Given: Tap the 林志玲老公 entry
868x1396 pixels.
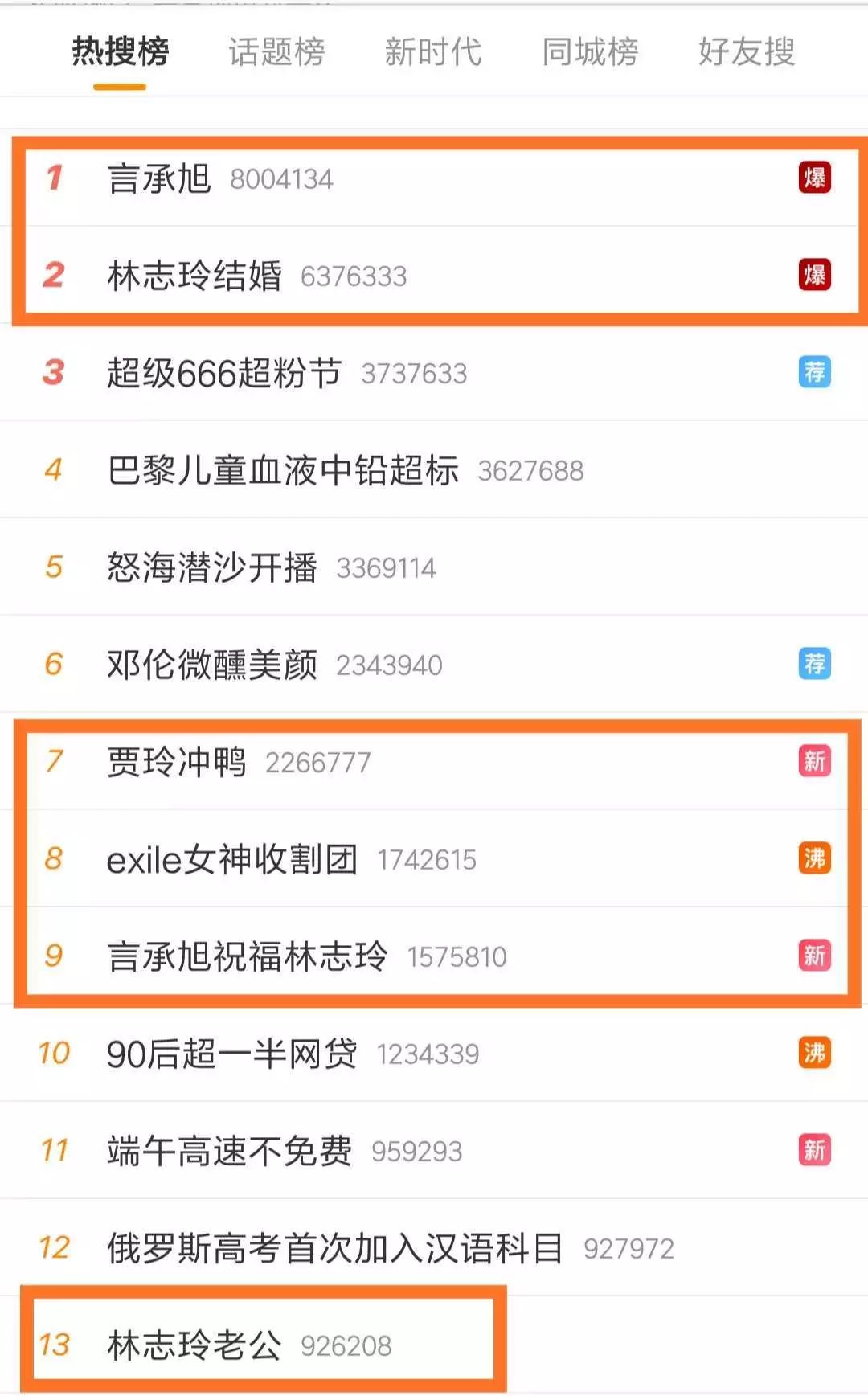Looking at the screenshot, I should click(434, 1345).
